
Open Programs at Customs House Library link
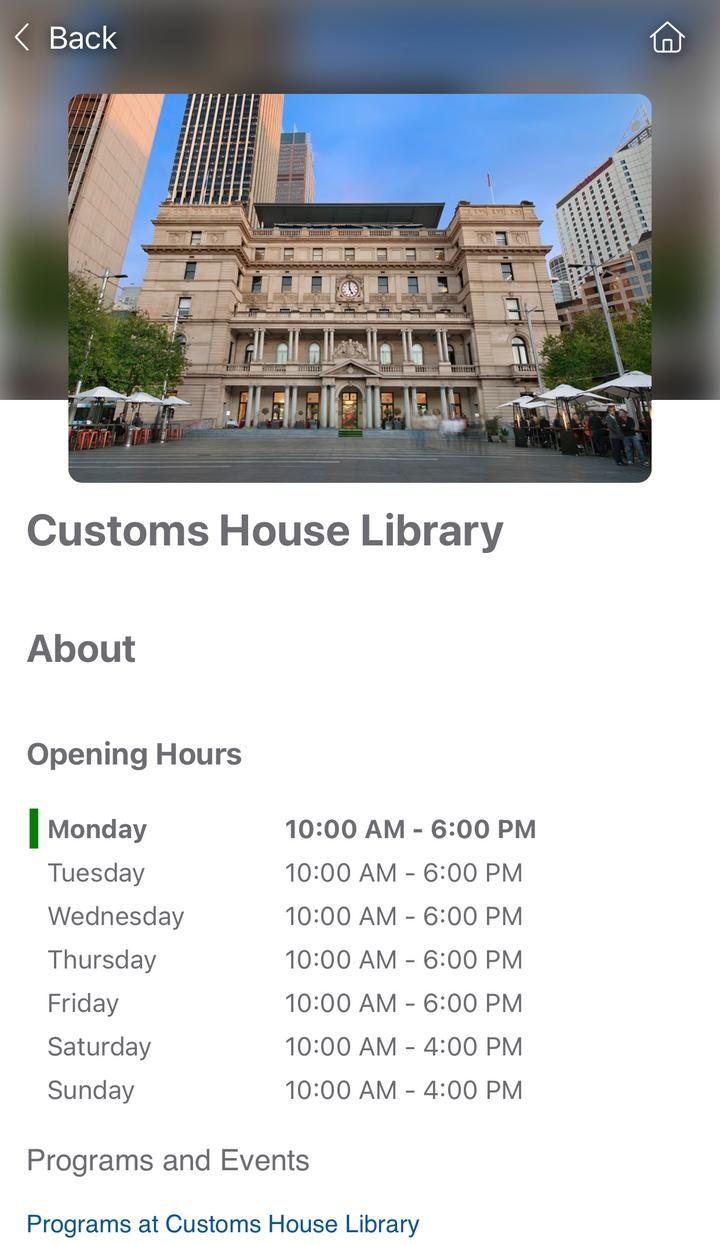[x=223, y=1224]
